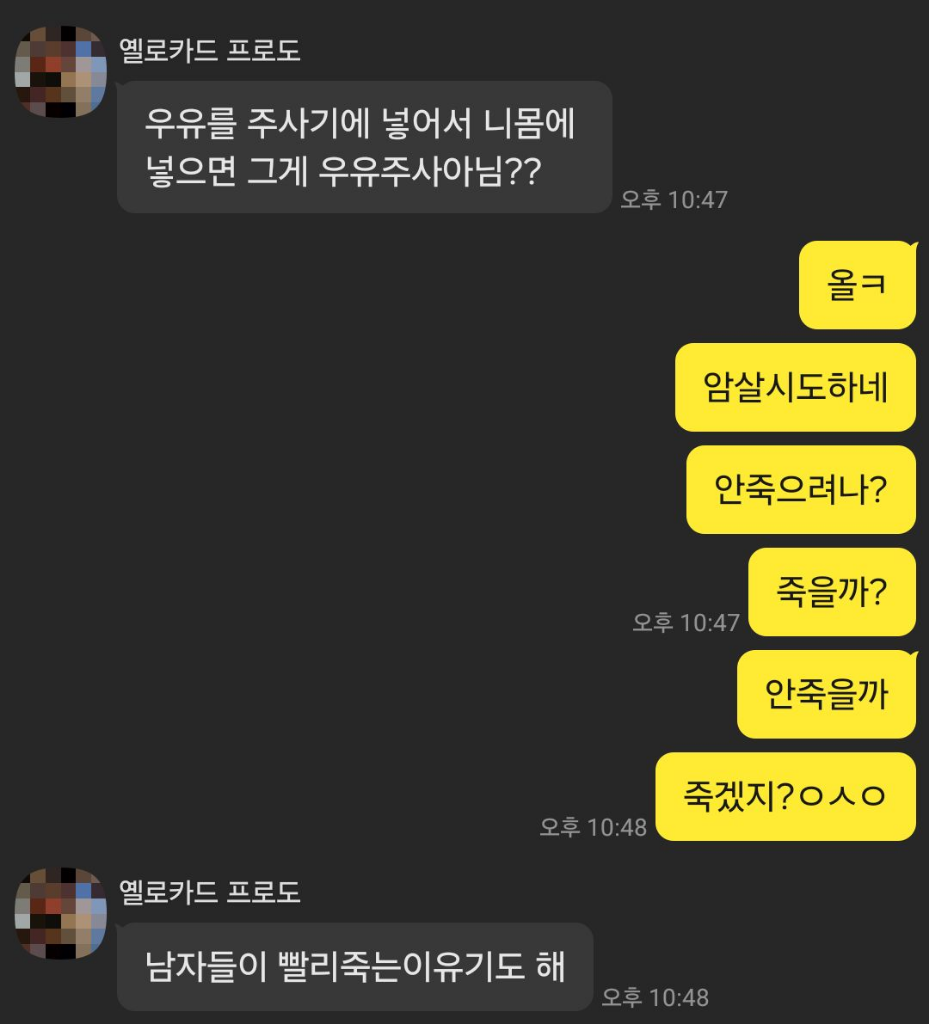This screenshot has width=929, height=1024.
Task: Open the profile picture beside the 우유를 주사기에 message
Action: coord(60,72)
